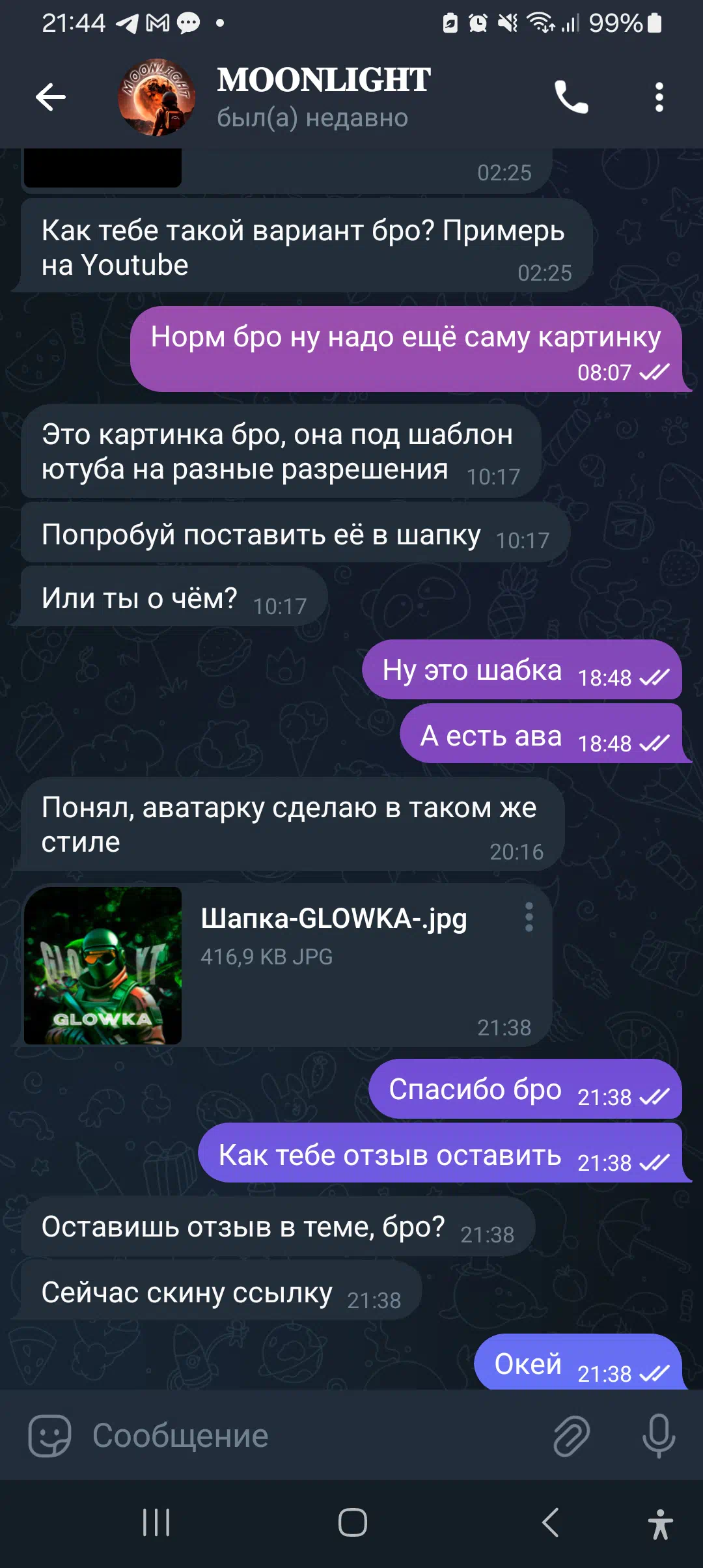Tap the microphone voice message button

pos(659,1436)
